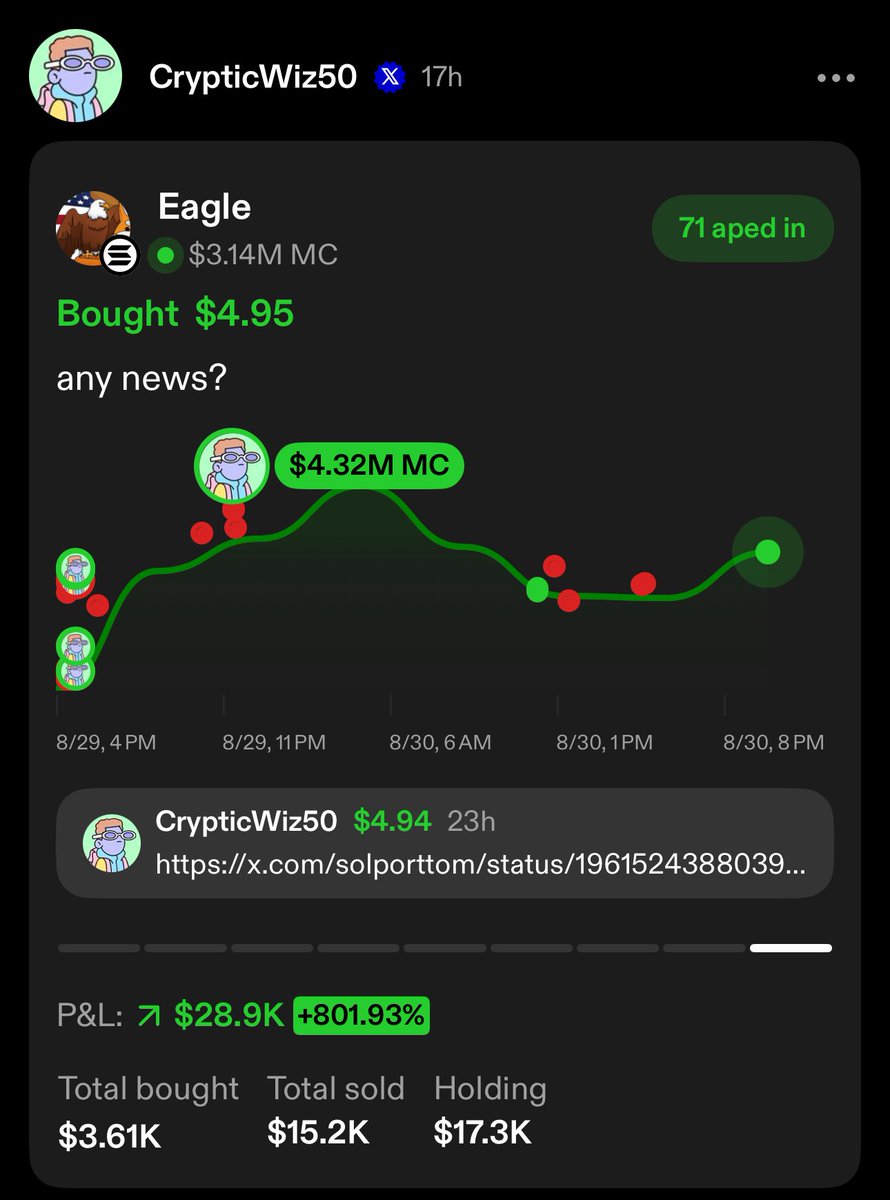This screenshot has width=890, height=1200.
Task: Tap the 71 aped in button
Action: (x=742, y=228)
